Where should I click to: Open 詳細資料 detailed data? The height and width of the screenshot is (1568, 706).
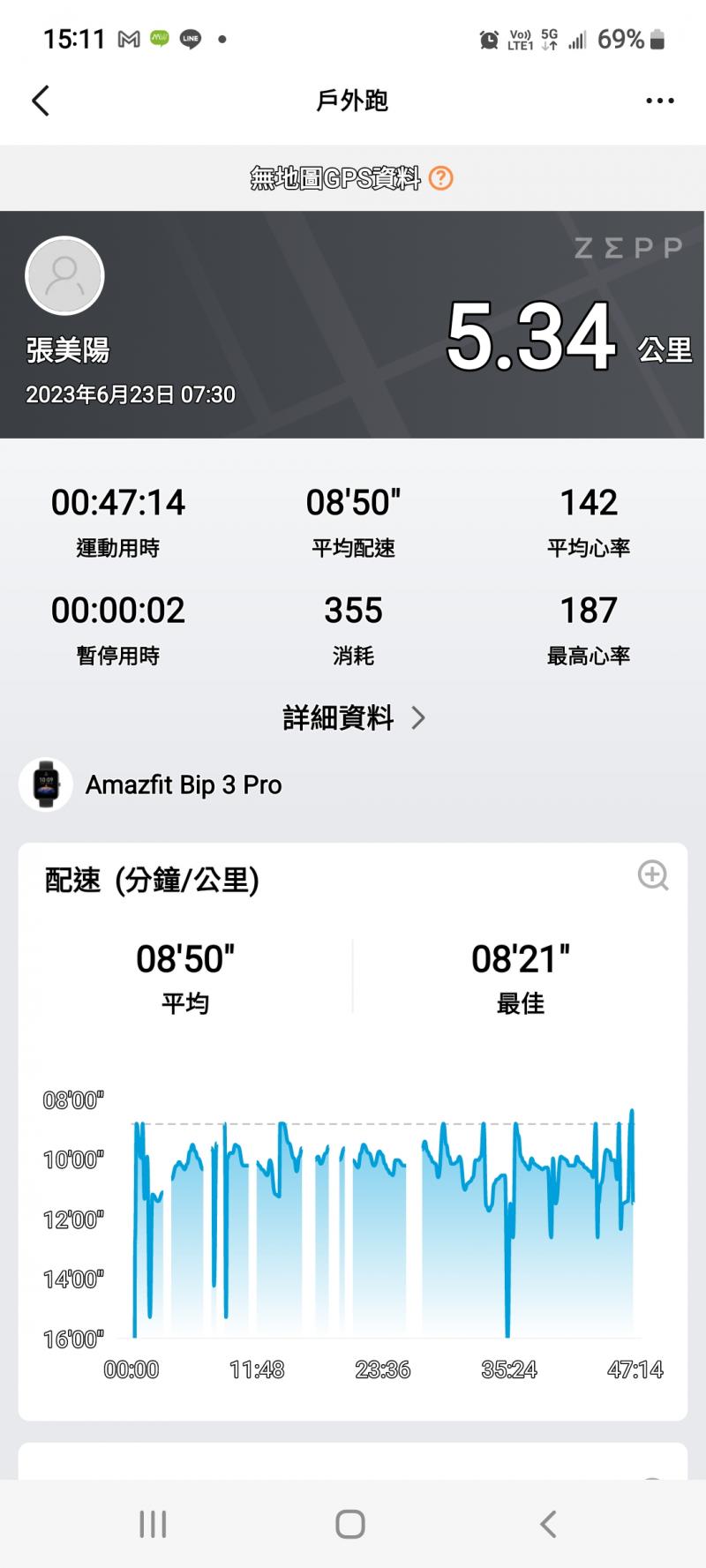pyautogui.click(x=353, y=718)
